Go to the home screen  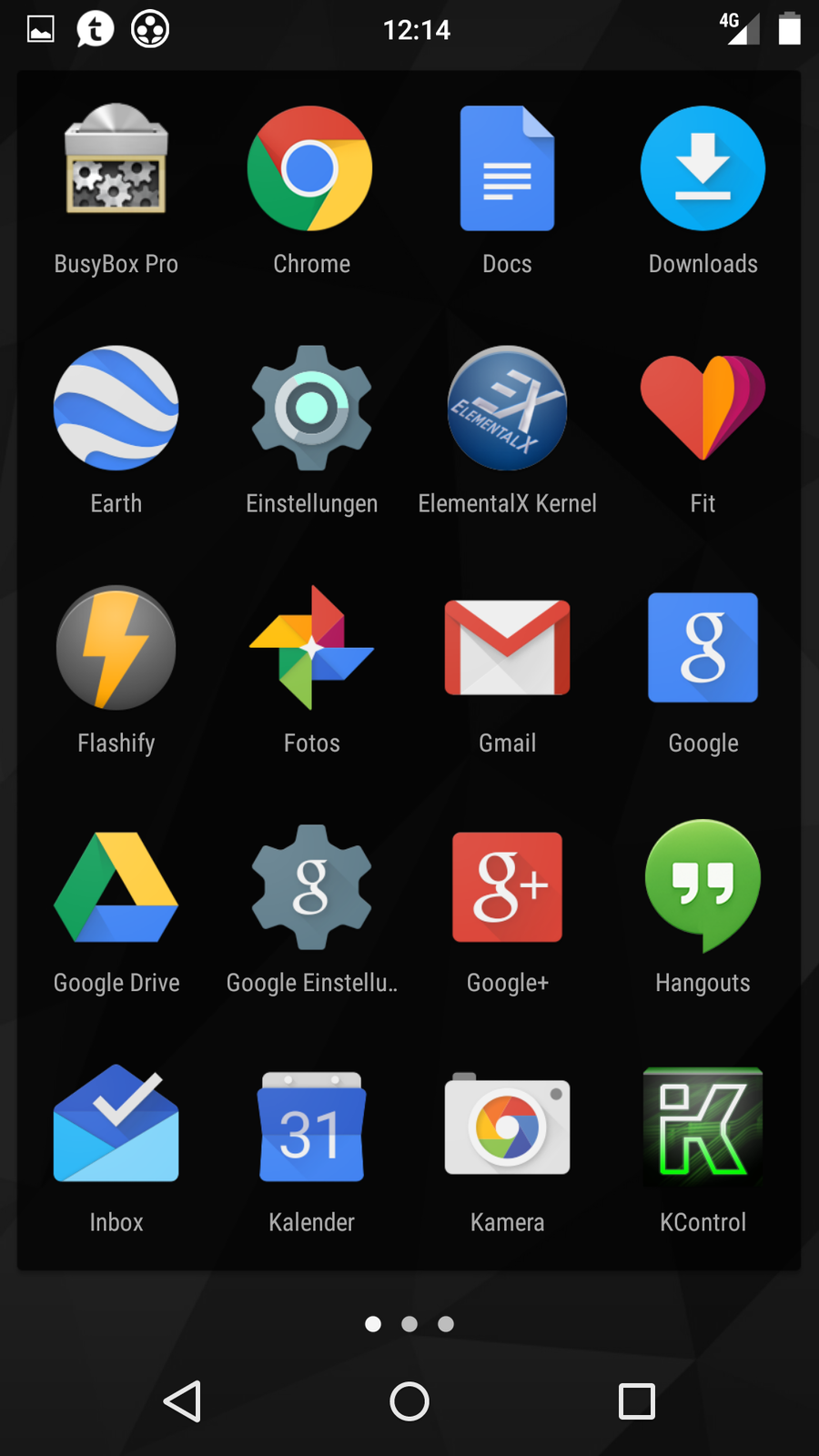pos(409,1401)
